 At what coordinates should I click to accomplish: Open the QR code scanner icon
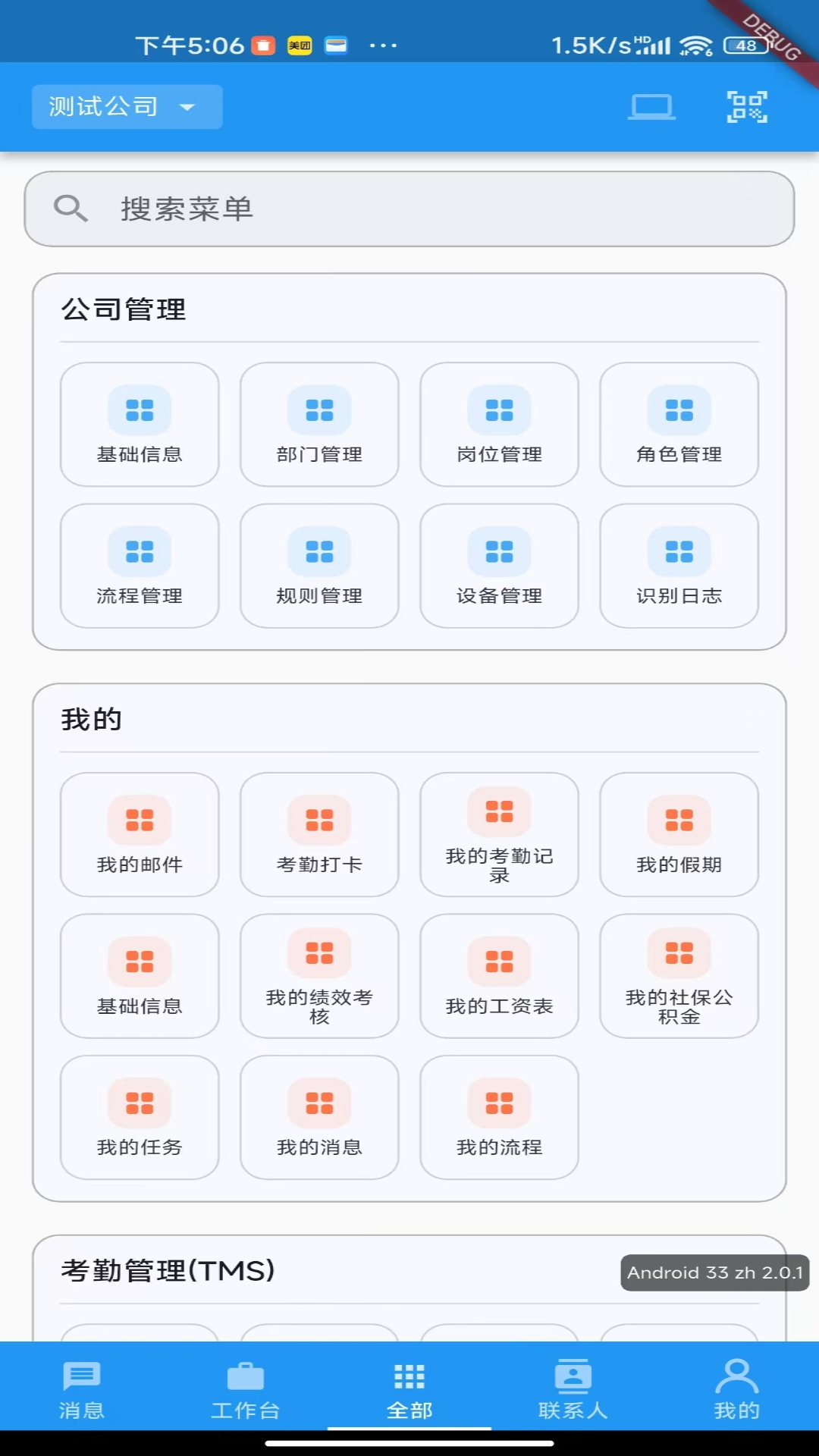pyautogui.click(x=746, y=106)
